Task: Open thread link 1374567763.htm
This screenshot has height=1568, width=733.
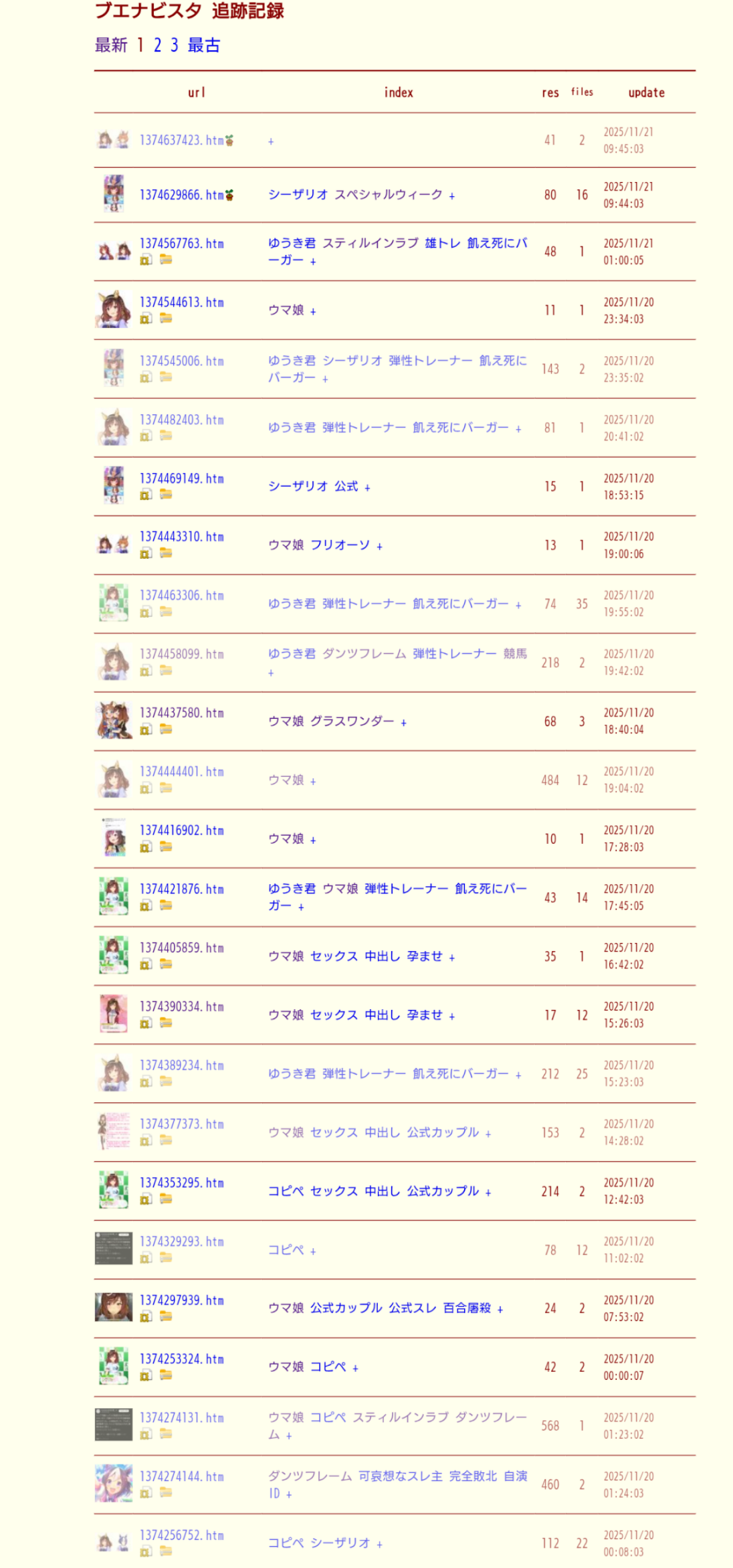Action: pos(181,244)
